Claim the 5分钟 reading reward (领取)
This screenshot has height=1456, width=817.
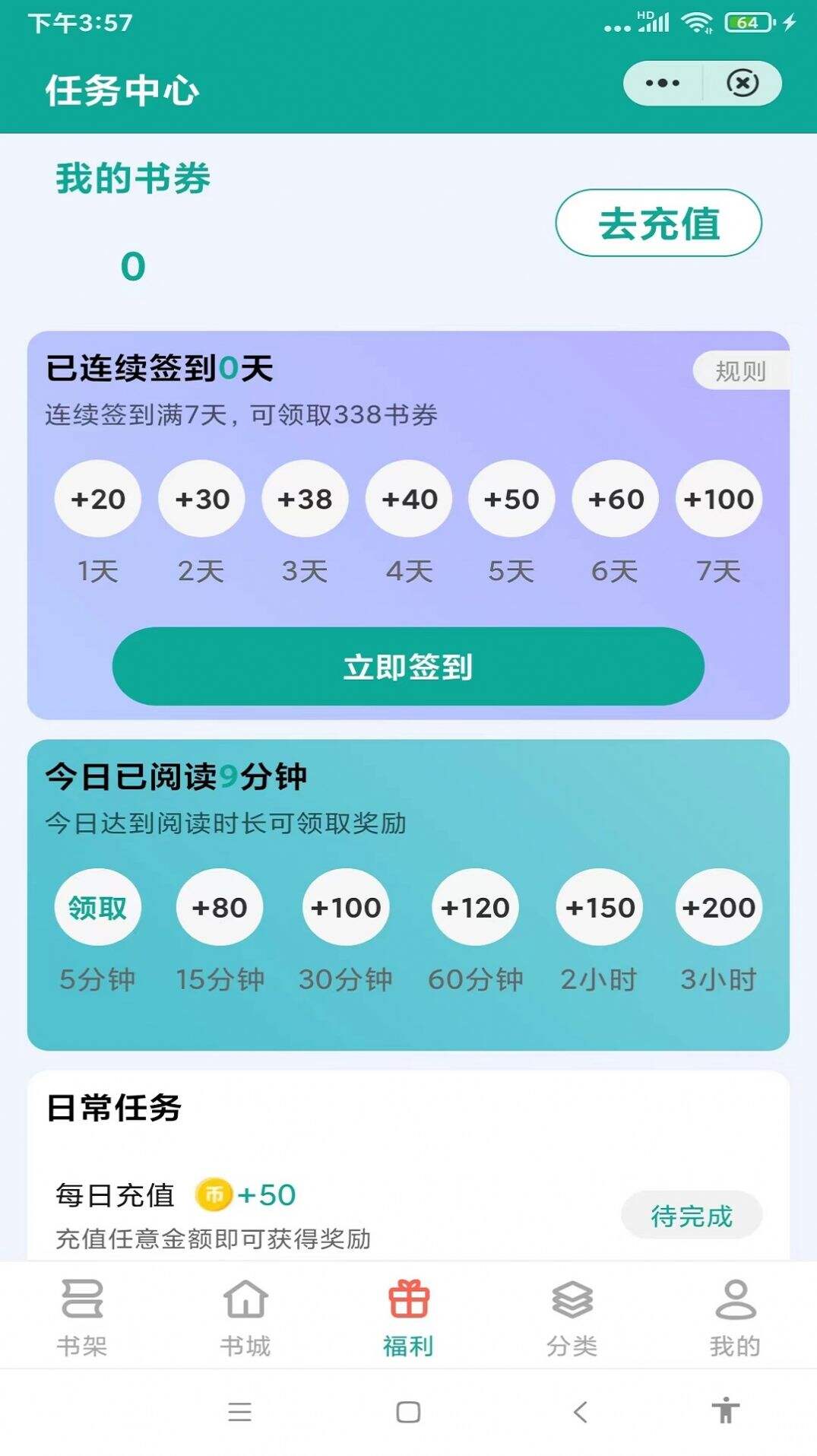point(97,907)
